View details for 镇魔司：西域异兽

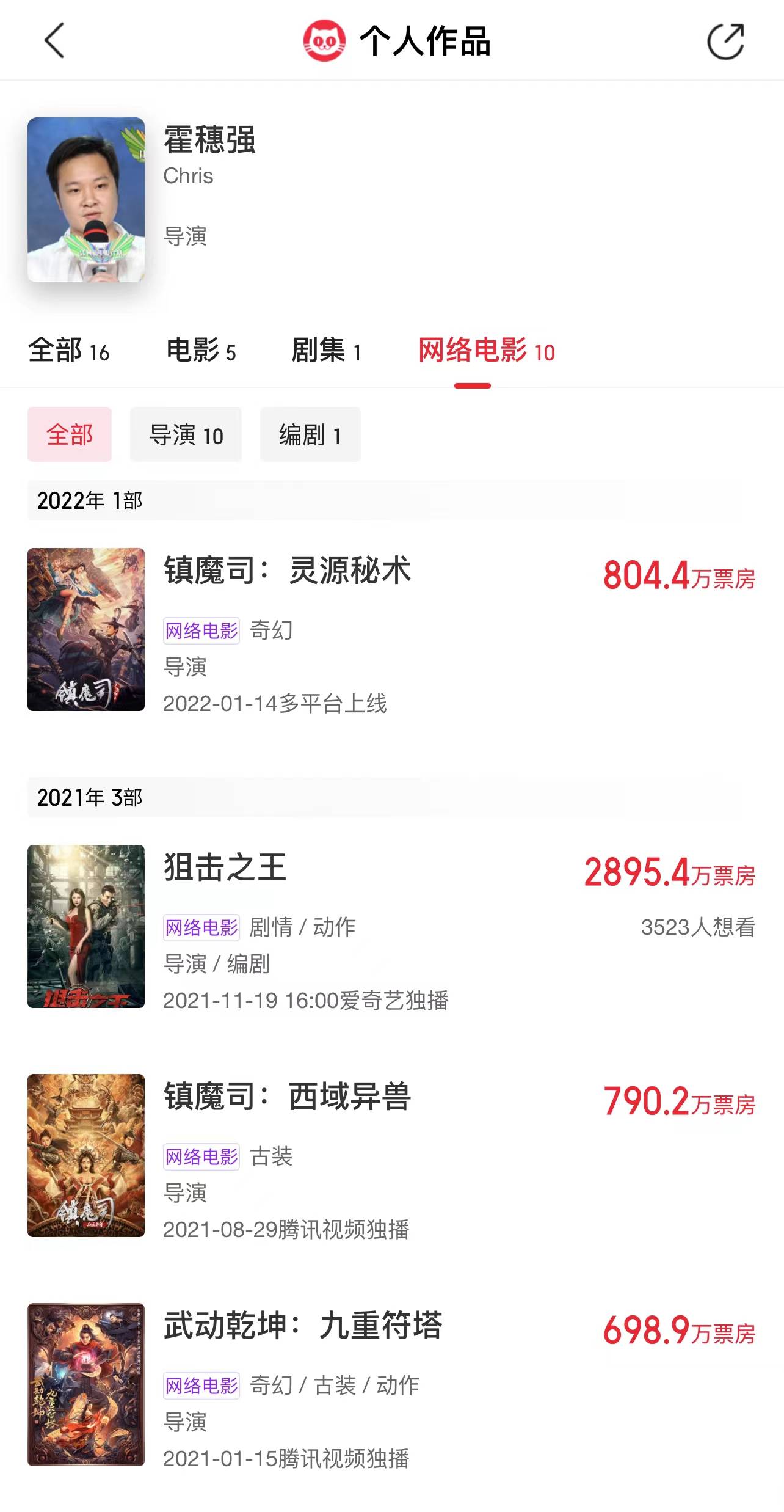(x=288, y=1097)
